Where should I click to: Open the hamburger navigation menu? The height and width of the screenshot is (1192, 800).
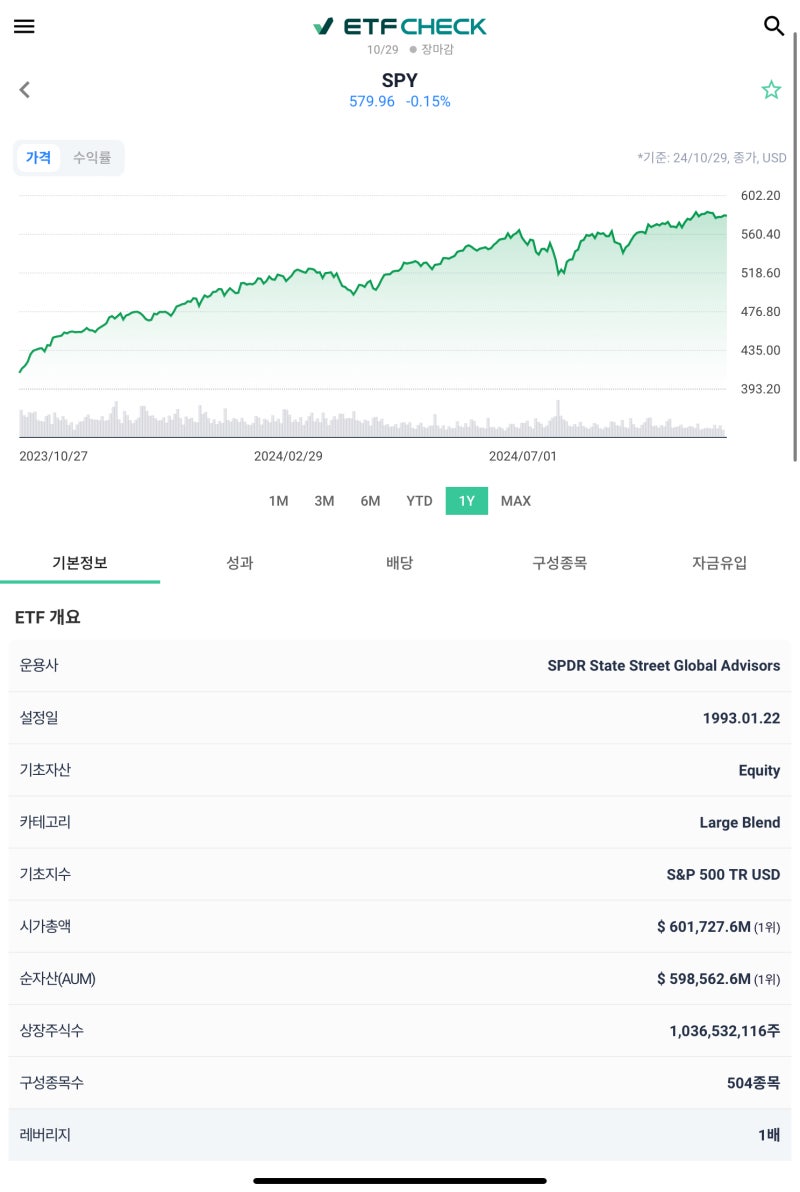tap(24, 27)
